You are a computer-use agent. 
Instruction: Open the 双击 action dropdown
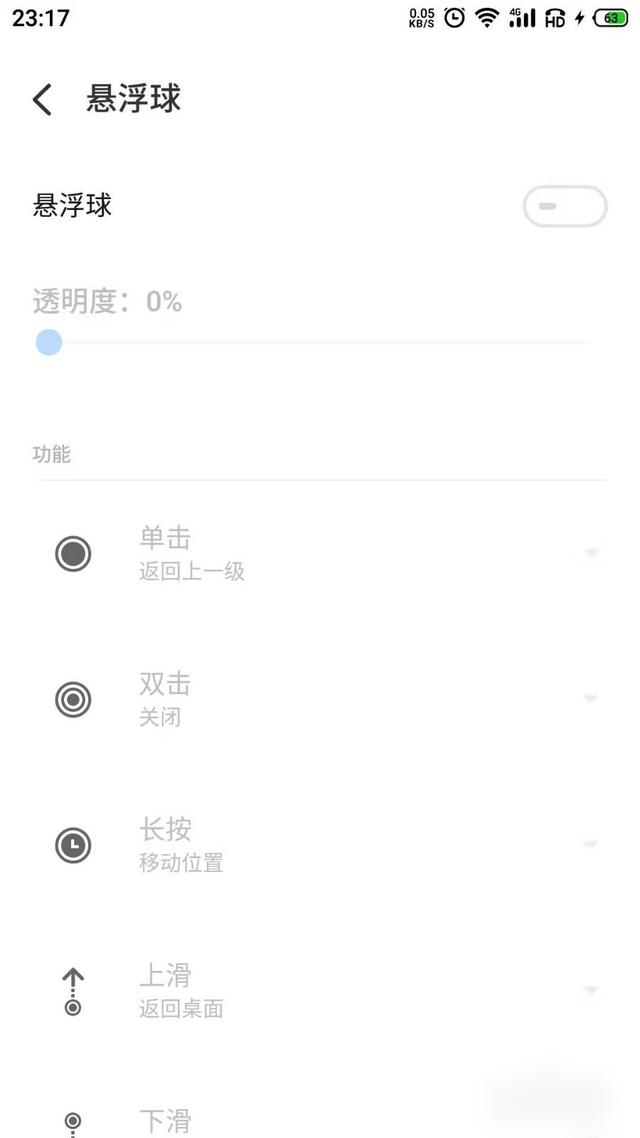click(591, 698)
